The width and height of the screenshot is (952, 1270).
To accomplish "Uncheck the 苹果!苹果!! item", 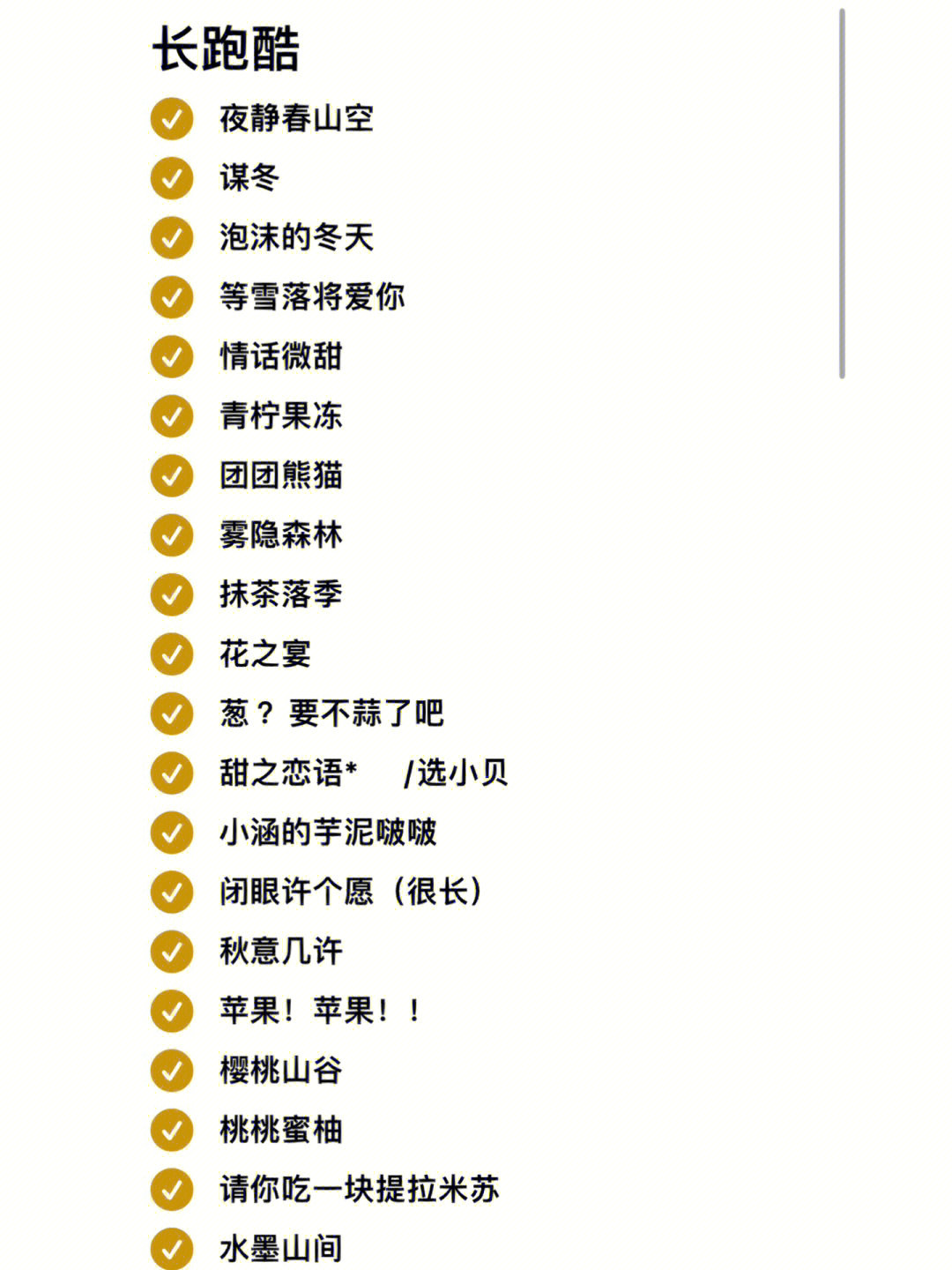I will [x=172, y=1012].
